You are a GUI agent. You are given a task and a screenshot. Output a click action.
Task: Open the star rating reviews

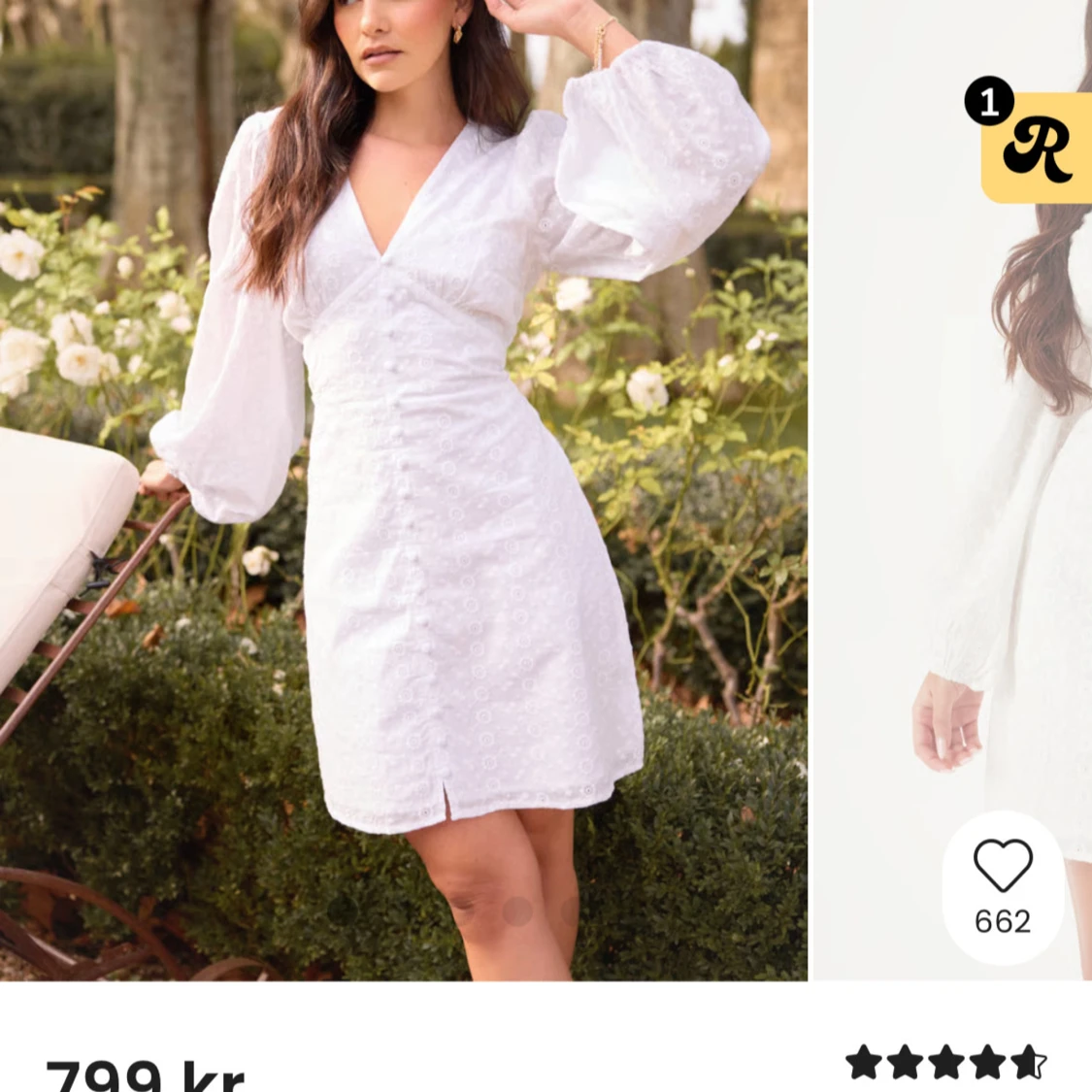click(x=945, y=1063)
